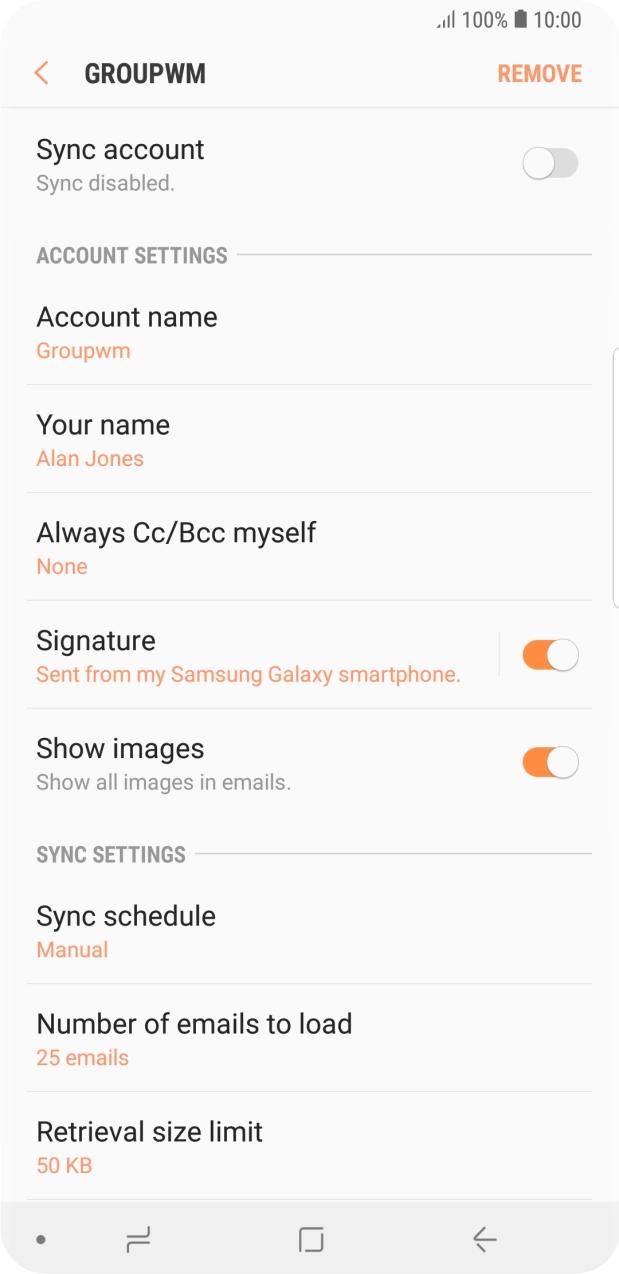Enable the Sync account switch
This screenshot has width=619, height=1274.
click(550, 164)
